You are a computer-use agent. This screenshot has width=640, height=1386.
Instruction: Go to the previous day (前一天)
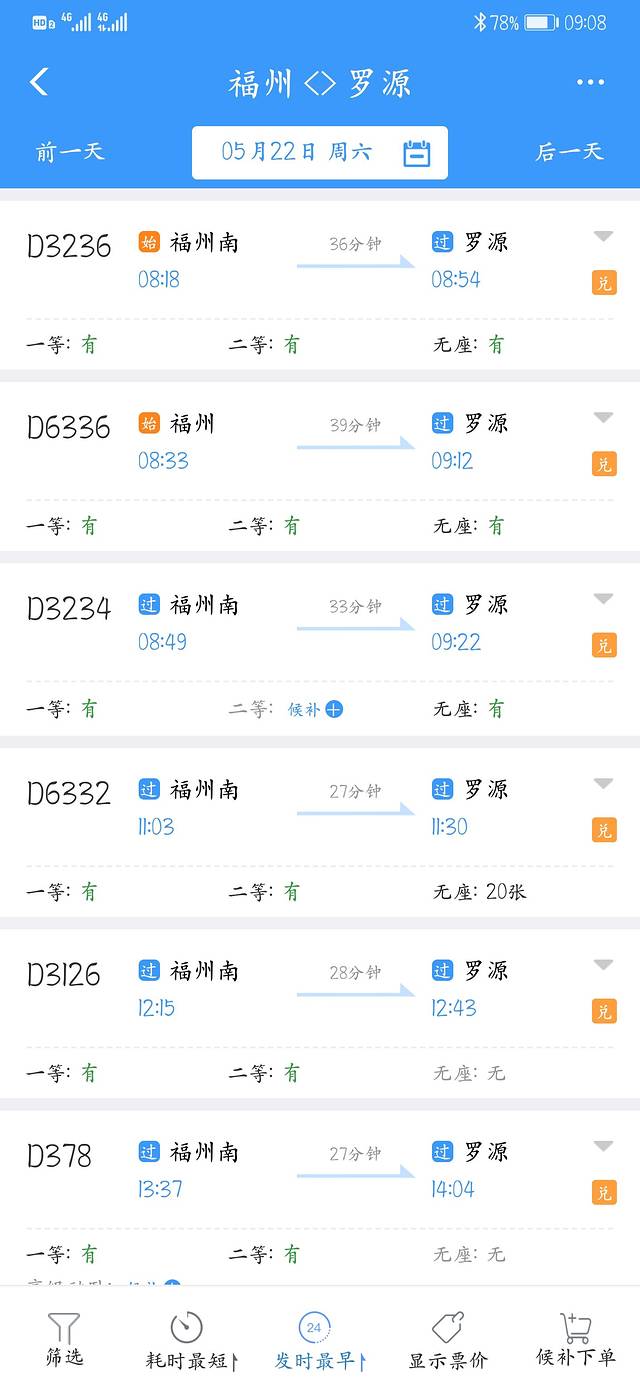click(70, 152)
